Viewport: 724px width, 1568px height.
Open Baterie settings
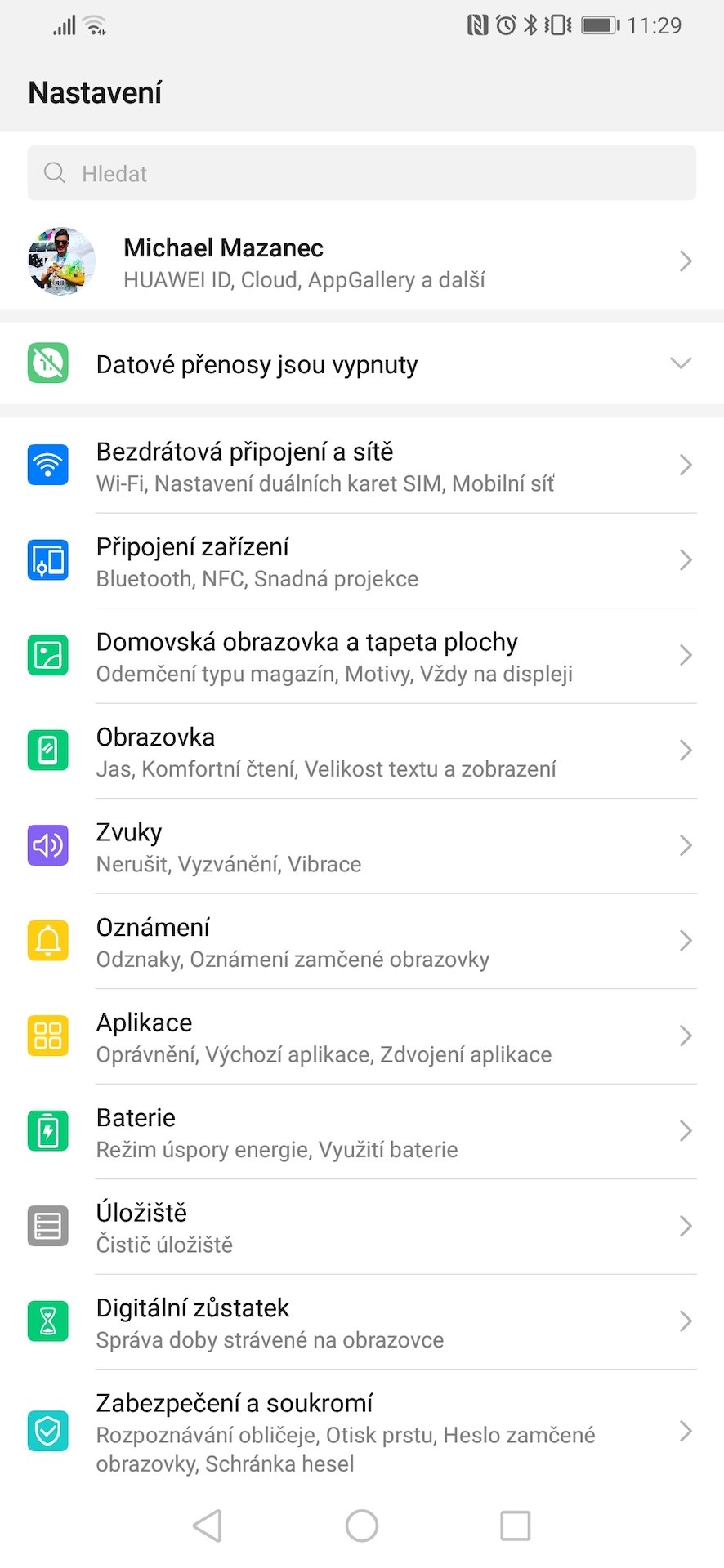pyautogui.click(x=362, y=1132)
